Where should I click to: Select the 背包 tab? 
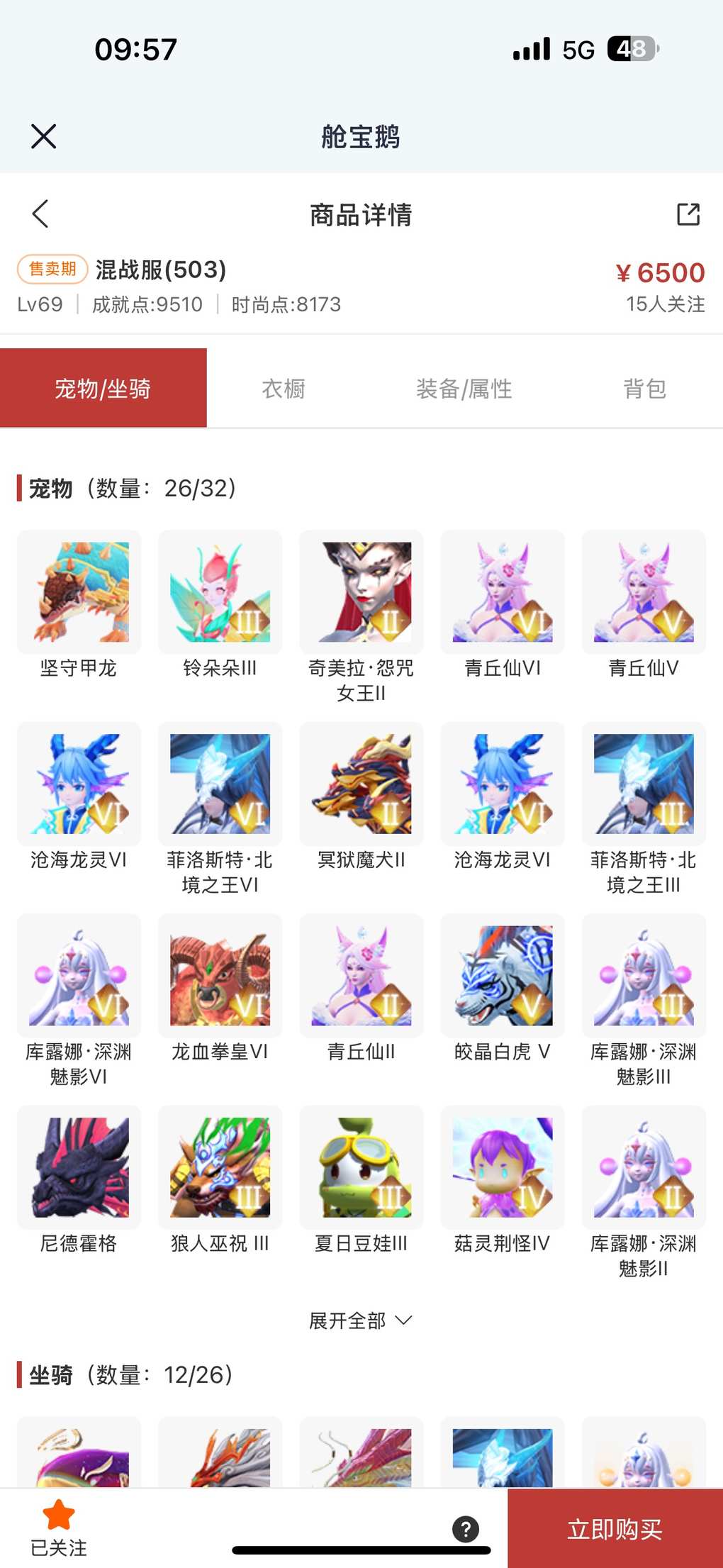(644, 389)
